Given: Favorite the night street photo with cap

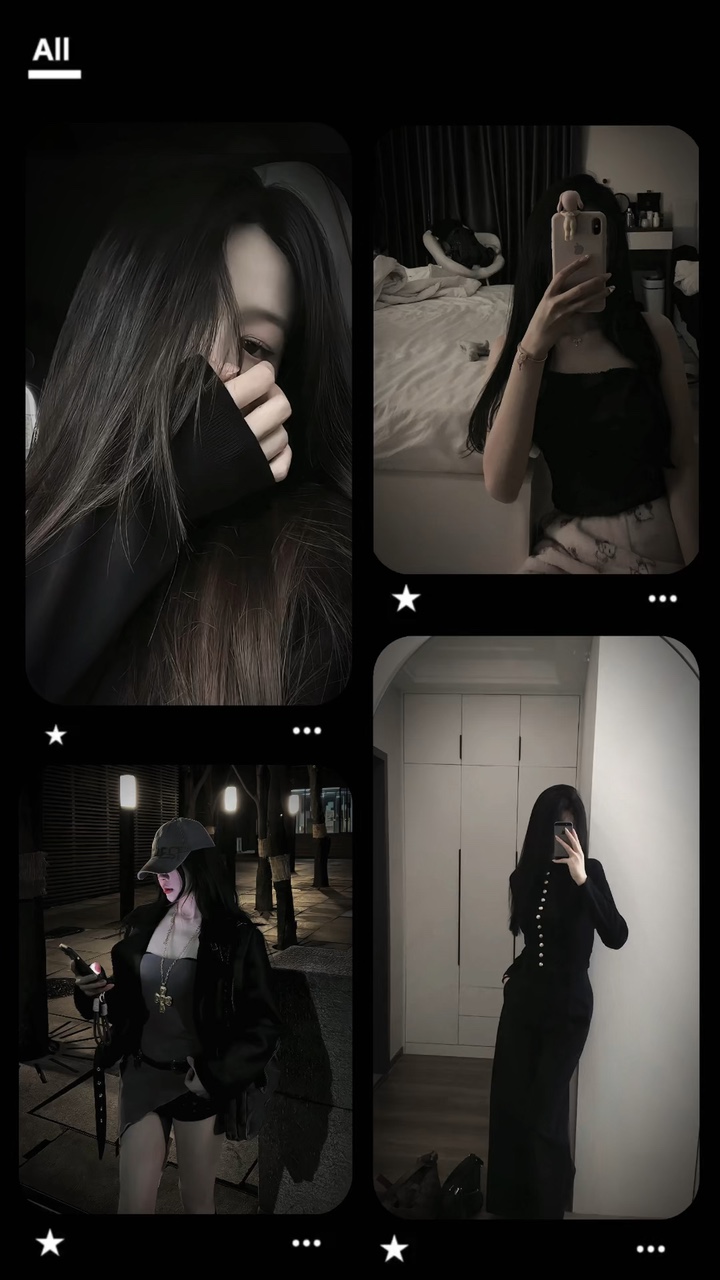Looking at the screenshot, I should (50, 1243).
